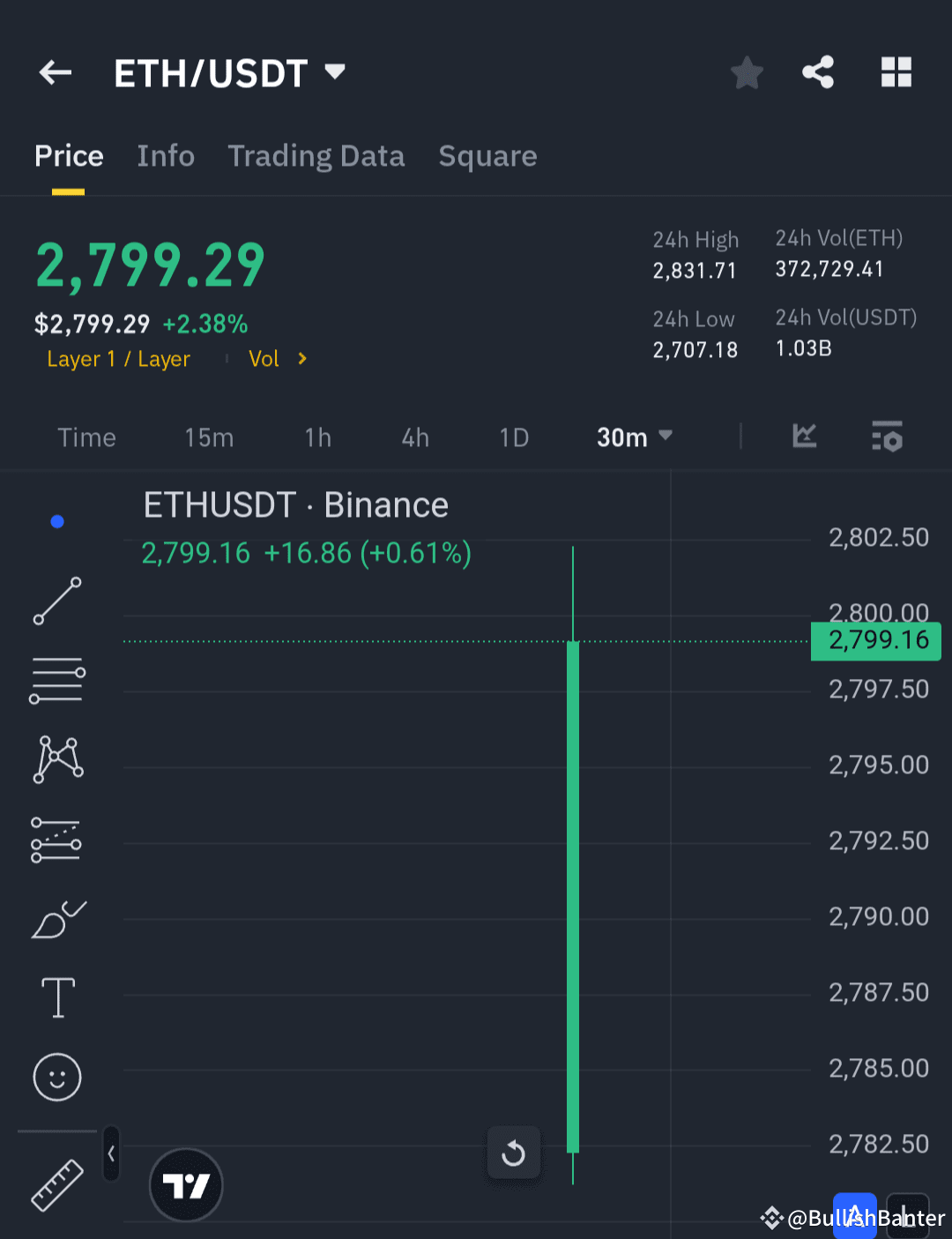Choose the brush annotation tool

(56, 919)
